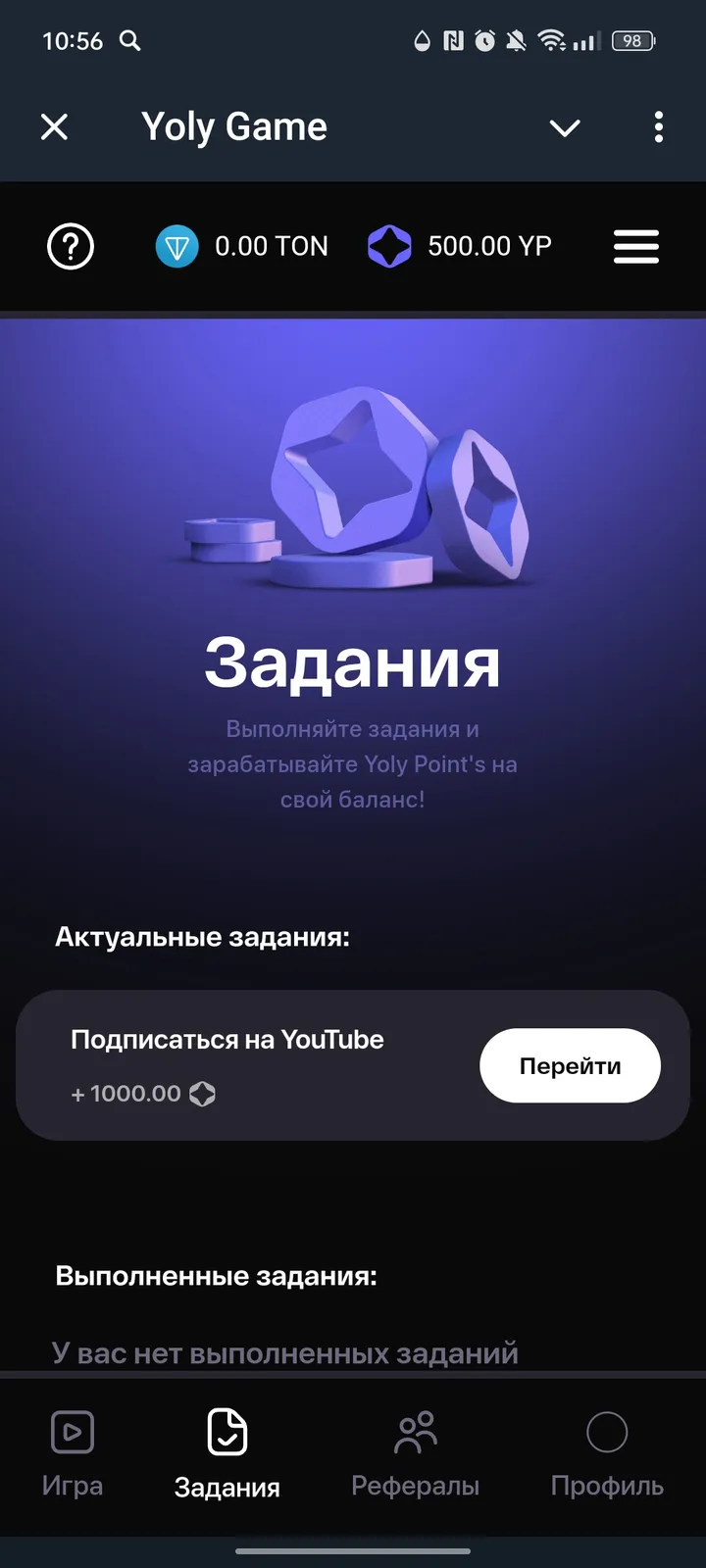Click the blue TON currency icon
The height and width of the screenshot is (1568, 706).
(x=176, y=246)
